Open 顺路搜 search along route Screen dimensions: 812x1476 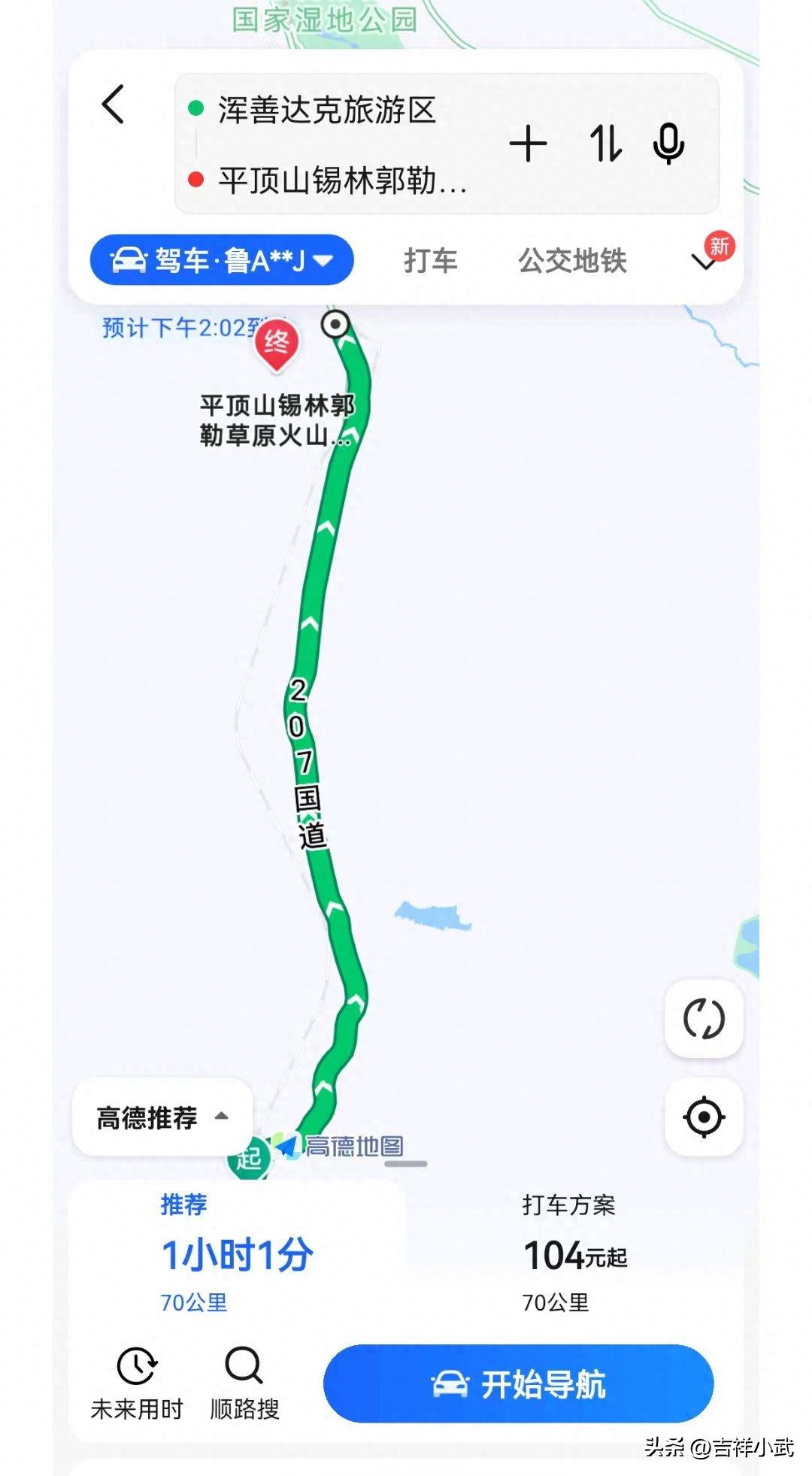click(x=244, y=1384)
